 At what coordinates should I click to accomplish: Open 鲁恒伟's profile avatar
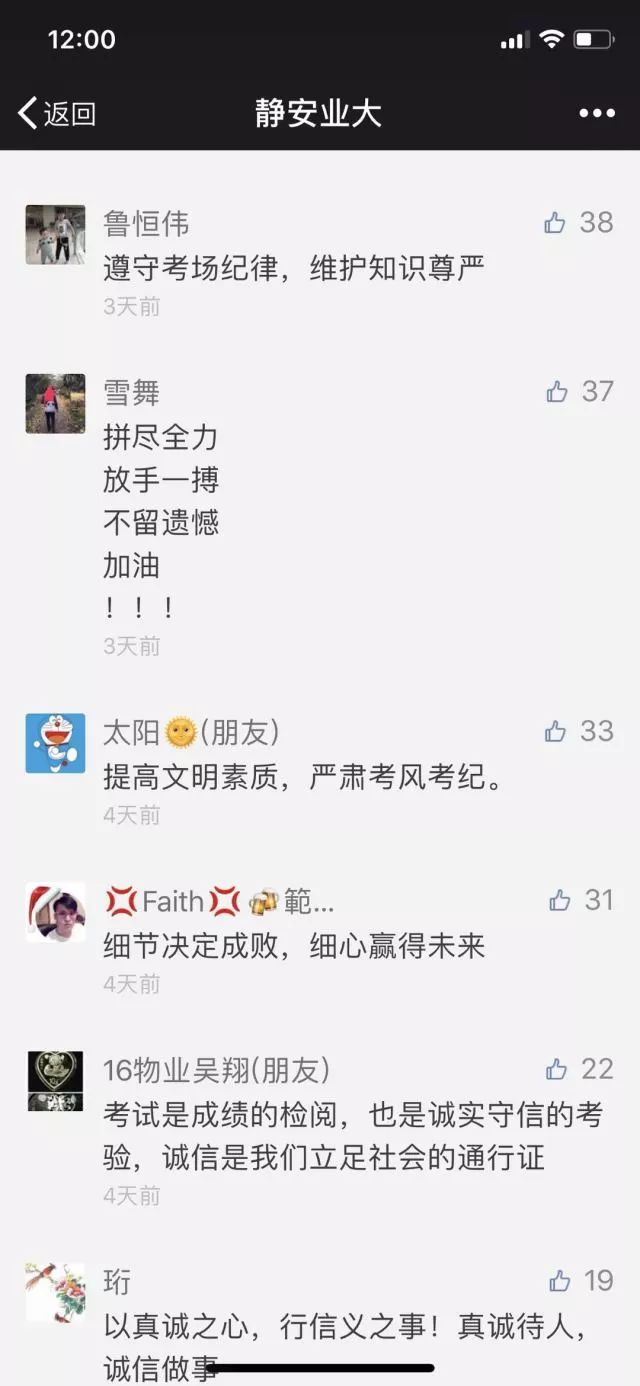(x=55, y=235)
